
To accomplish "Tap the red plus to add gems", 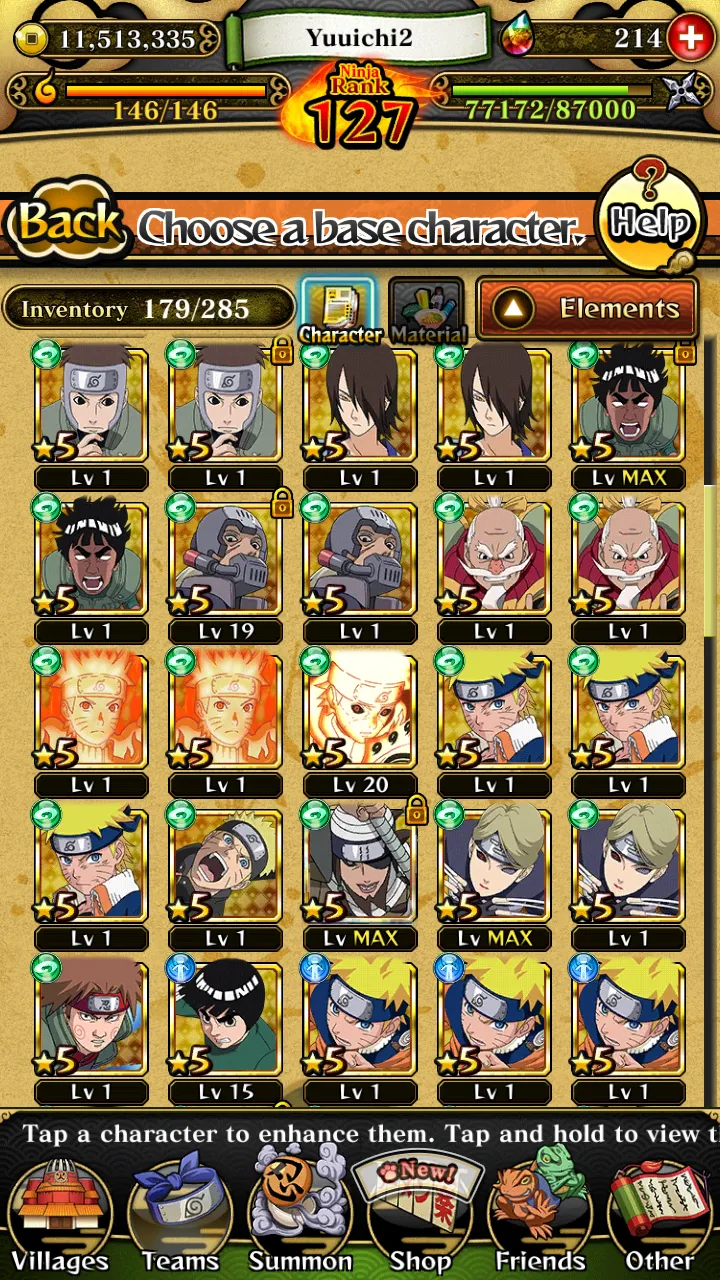I will (x=690, y=39).
